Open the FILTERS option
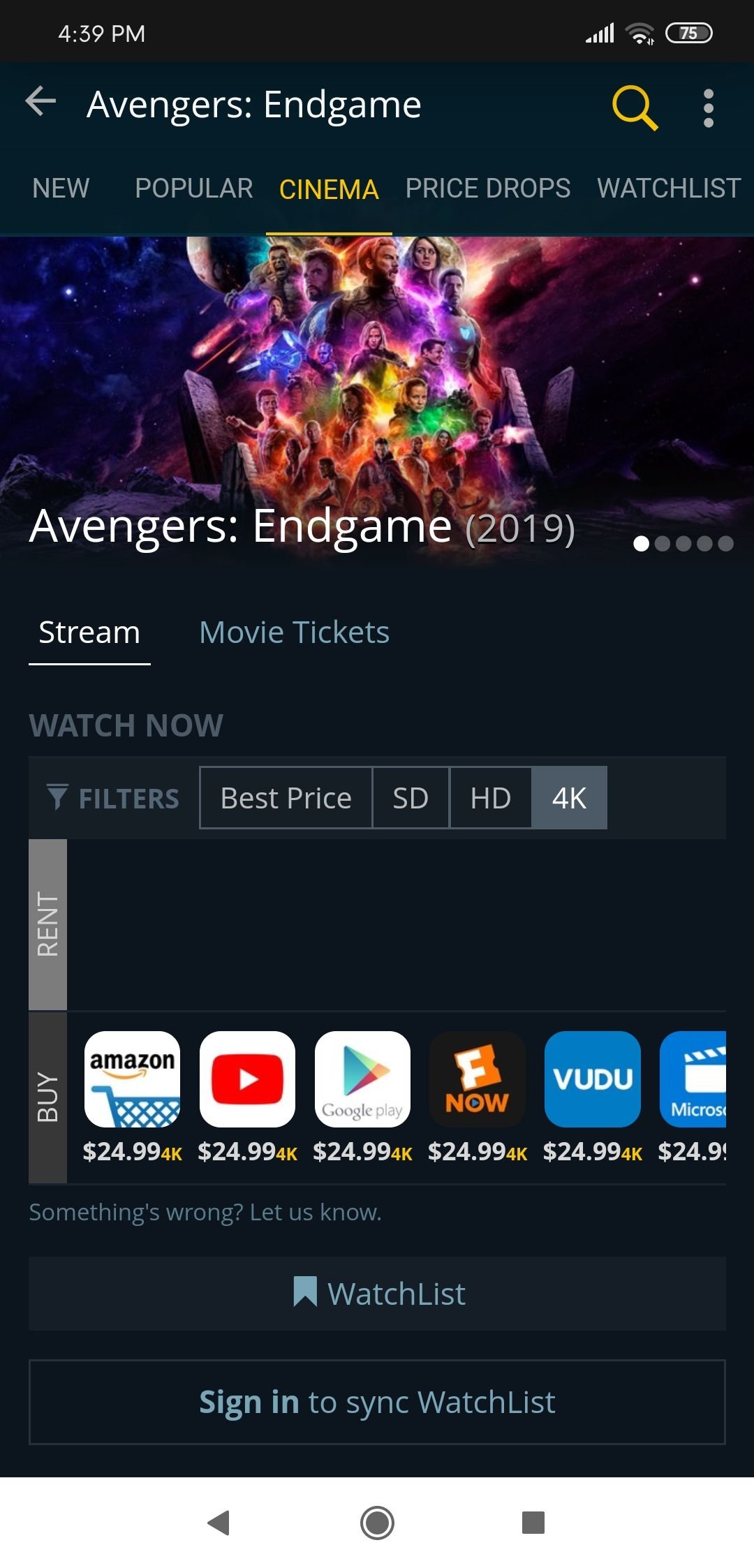 coord(113,798)
